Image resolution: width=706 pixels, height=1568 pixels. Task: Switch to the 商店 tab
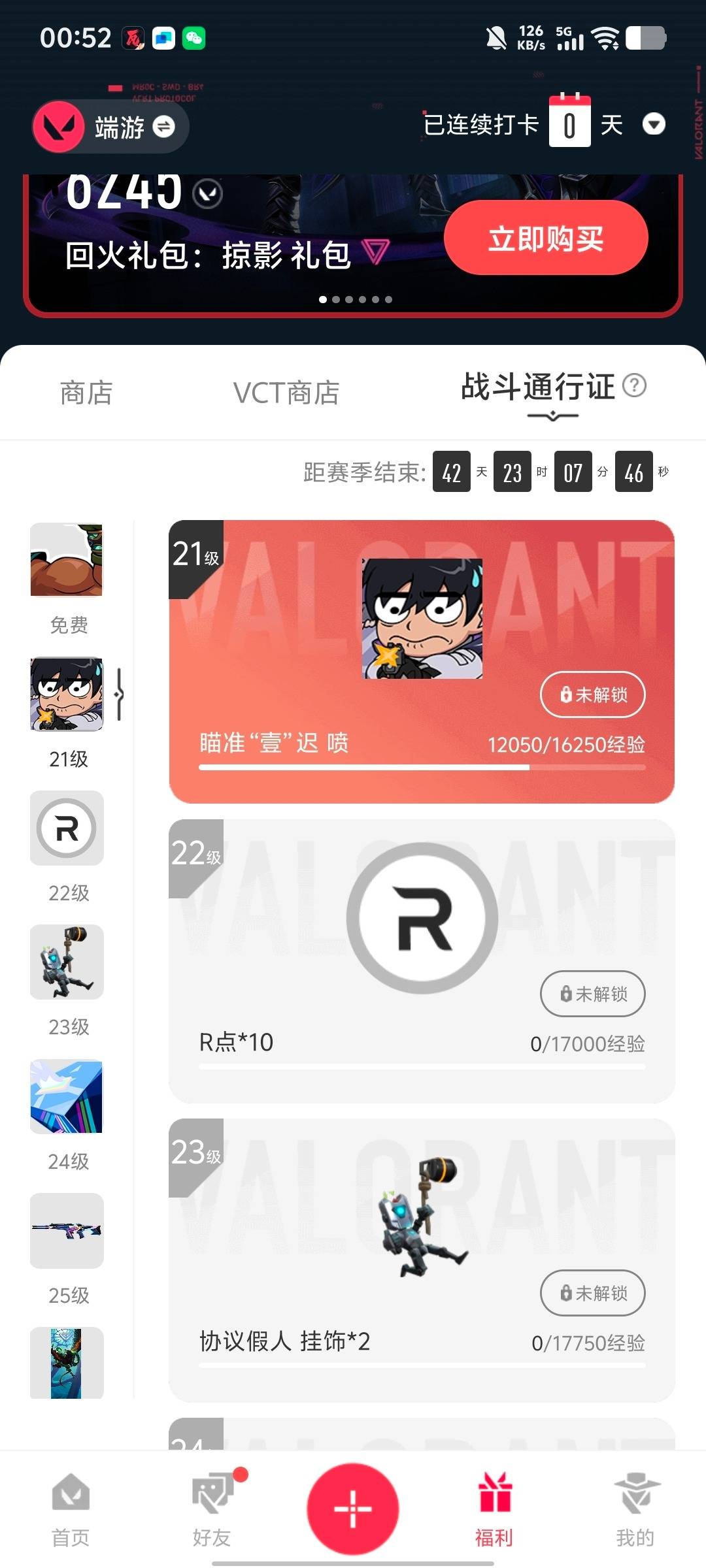(x=86, y=393)
